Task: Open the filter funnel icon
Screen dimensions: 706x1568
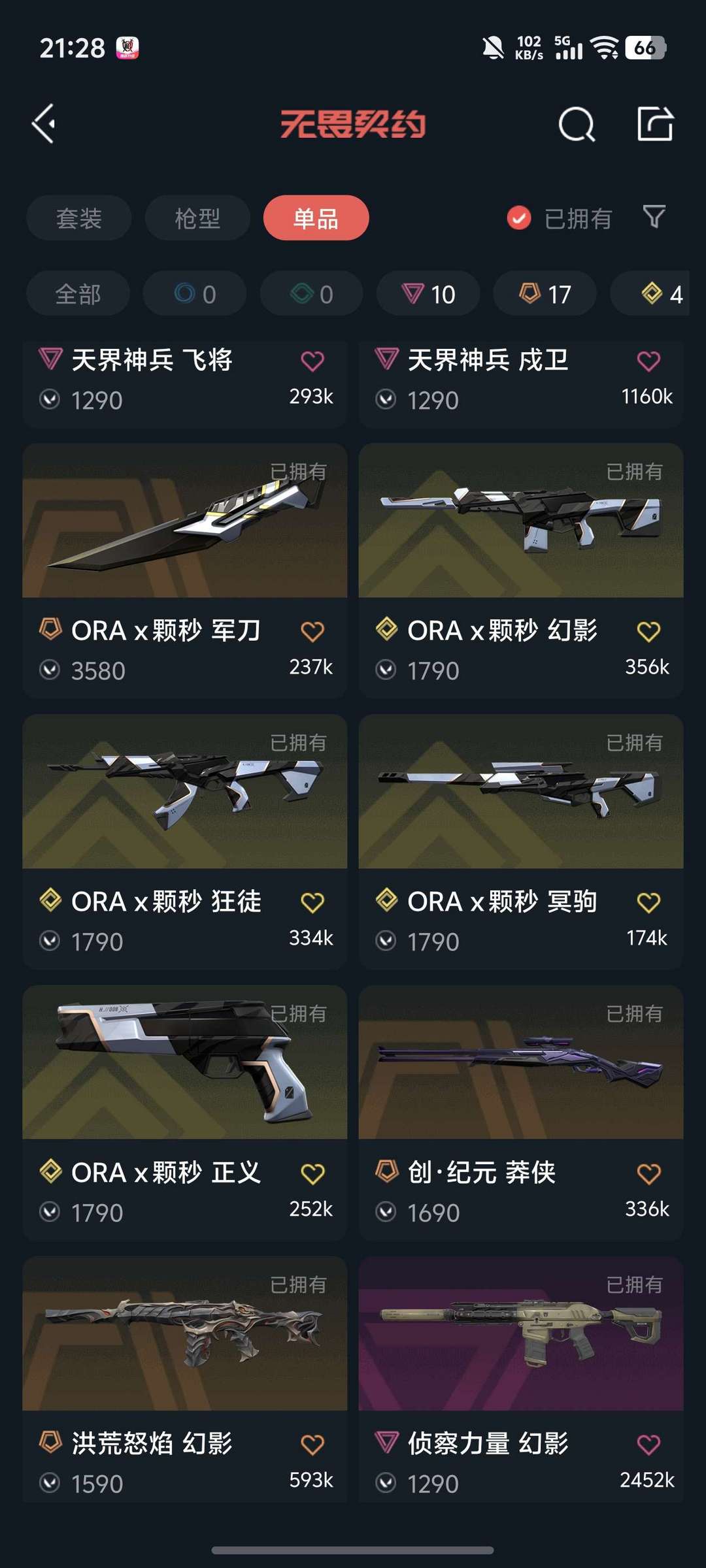Action: [x=654, y=217]
